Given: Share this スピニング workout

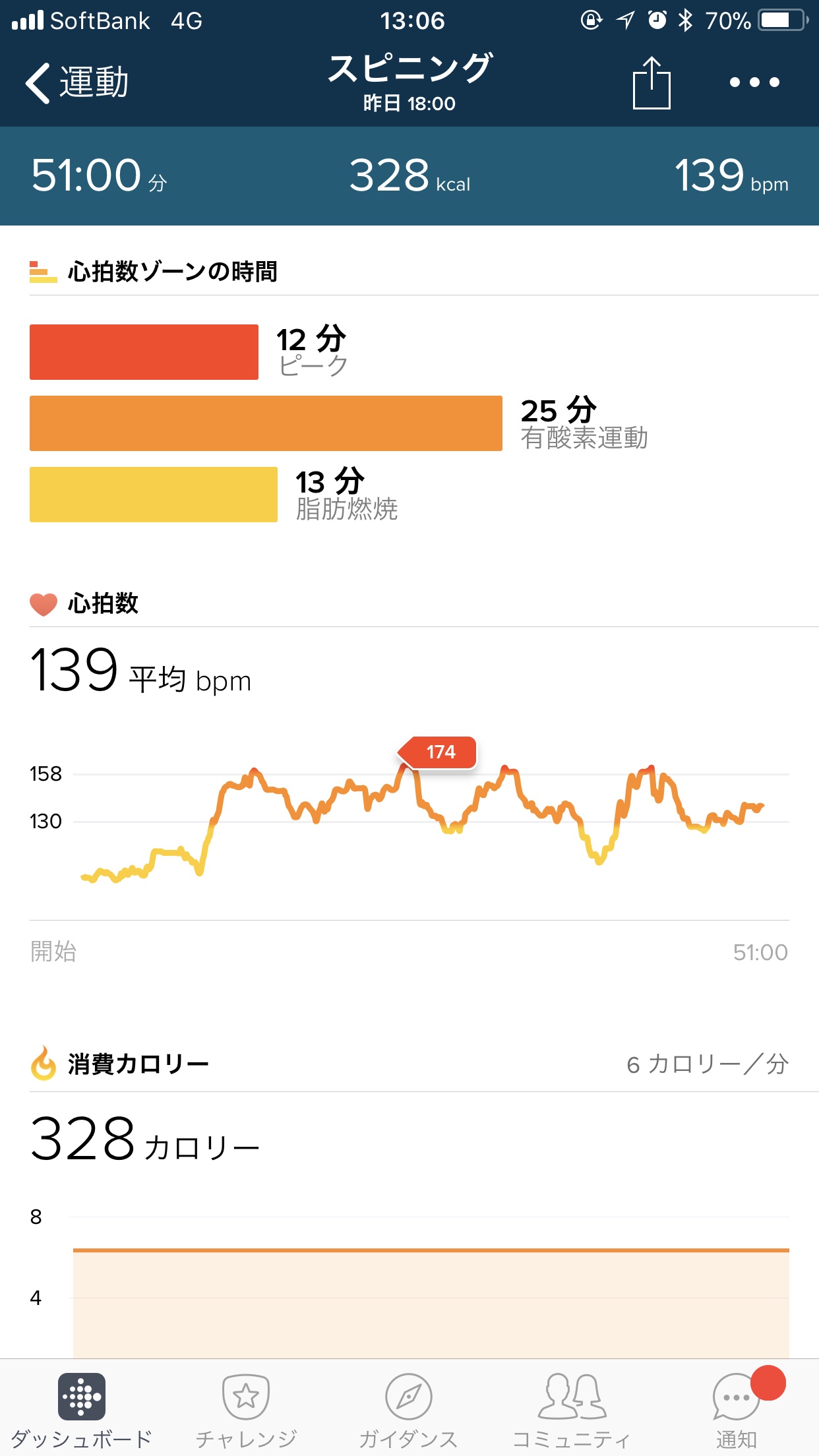Looking at the screenshot, I should coord(651,83).
